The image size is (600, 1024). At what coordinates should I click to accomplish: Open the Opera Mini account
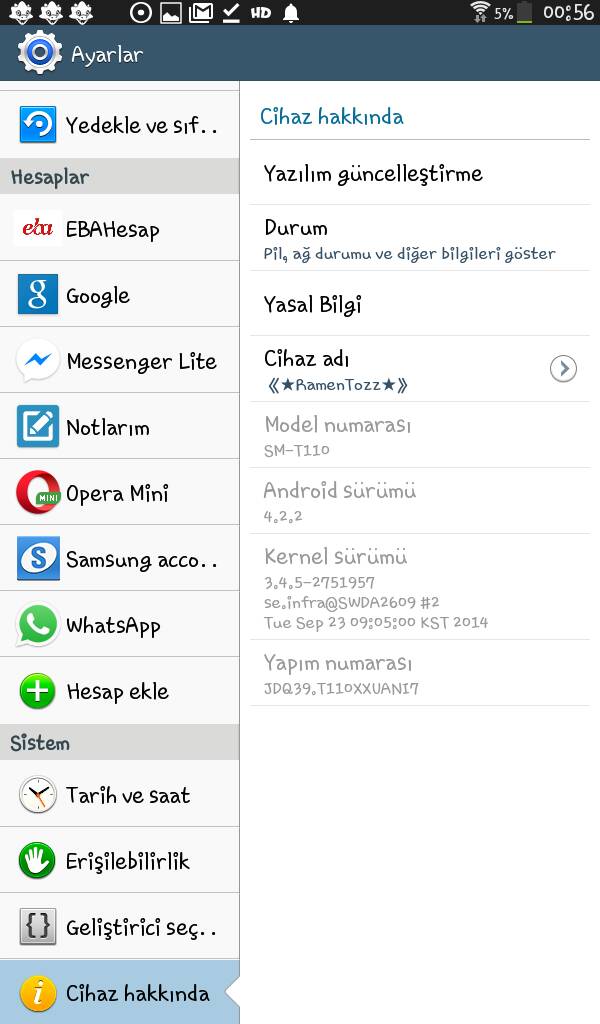point(120,493)
